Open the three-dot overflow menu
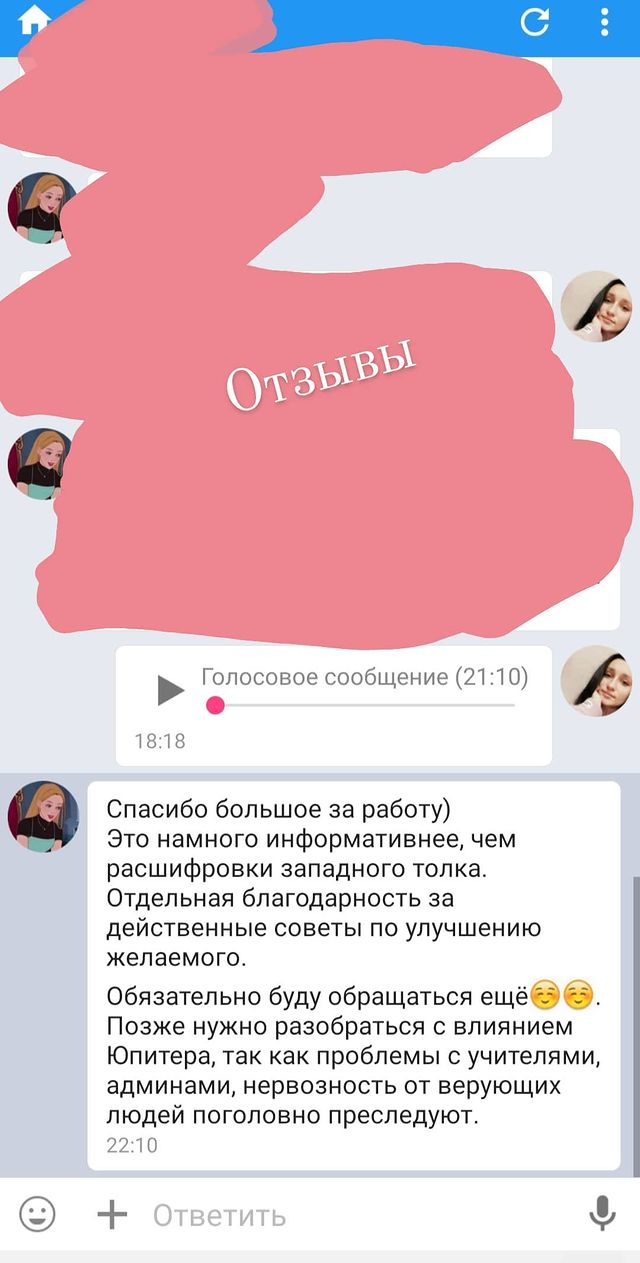 [x=604, y=22]
